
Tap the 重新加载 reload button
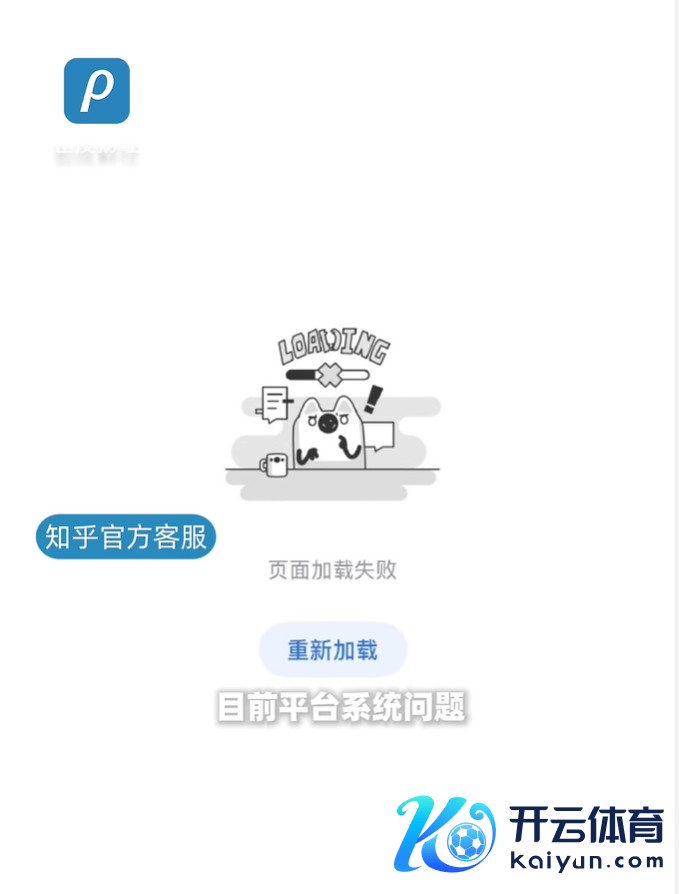click(x=333, y=650)
